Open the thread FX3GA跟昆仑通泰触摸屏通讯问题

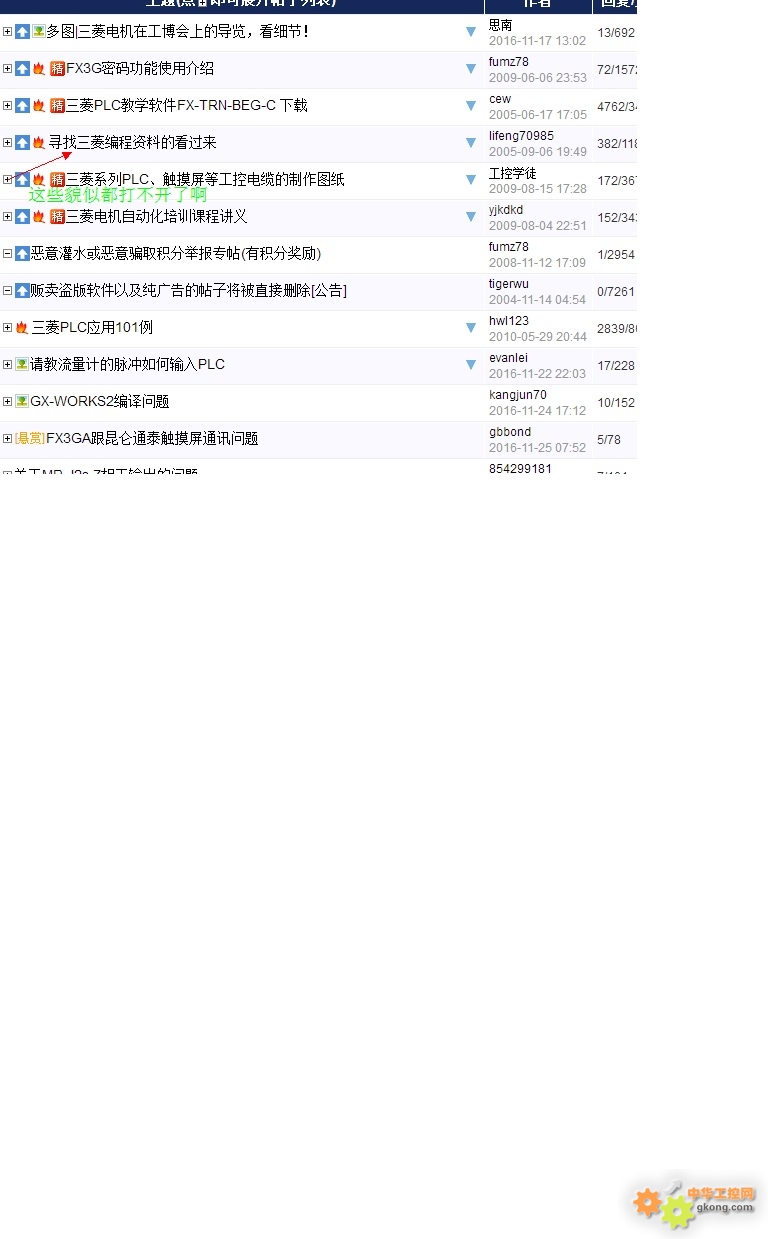pos(152,439)
